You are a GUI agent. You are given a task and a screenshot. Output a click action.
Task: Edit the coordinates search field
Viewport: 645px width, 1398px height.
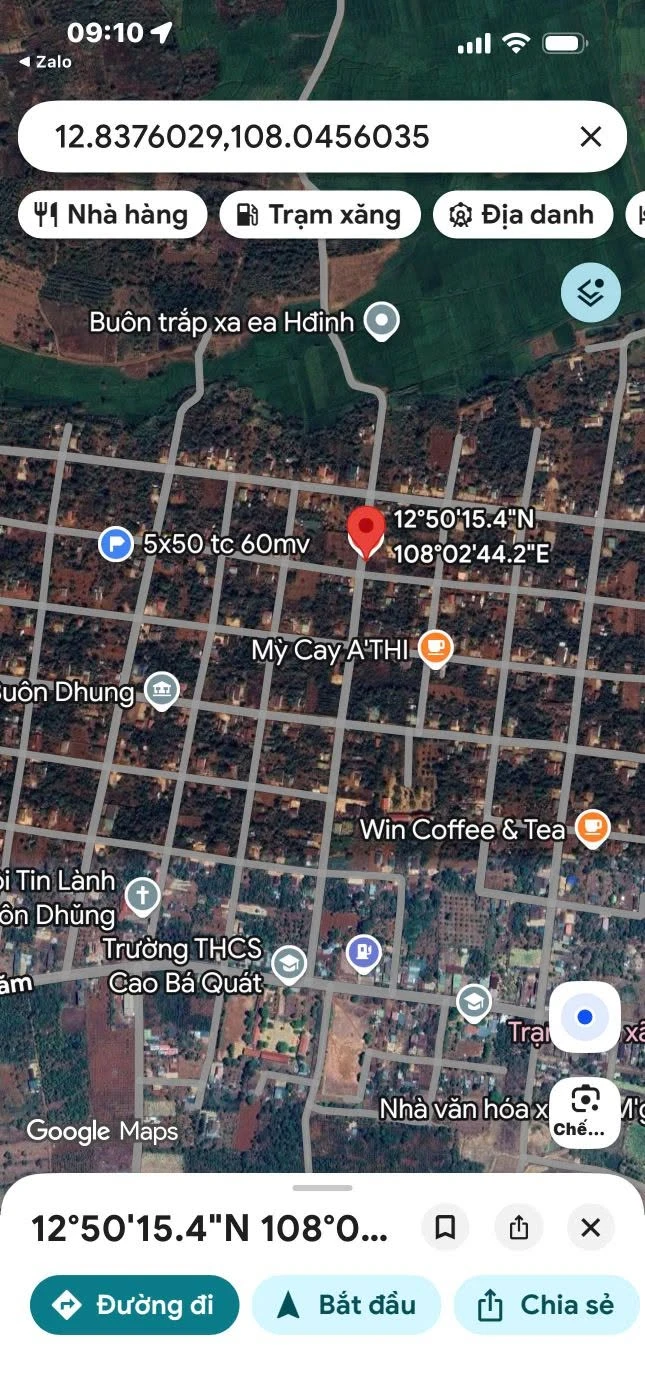300,136
